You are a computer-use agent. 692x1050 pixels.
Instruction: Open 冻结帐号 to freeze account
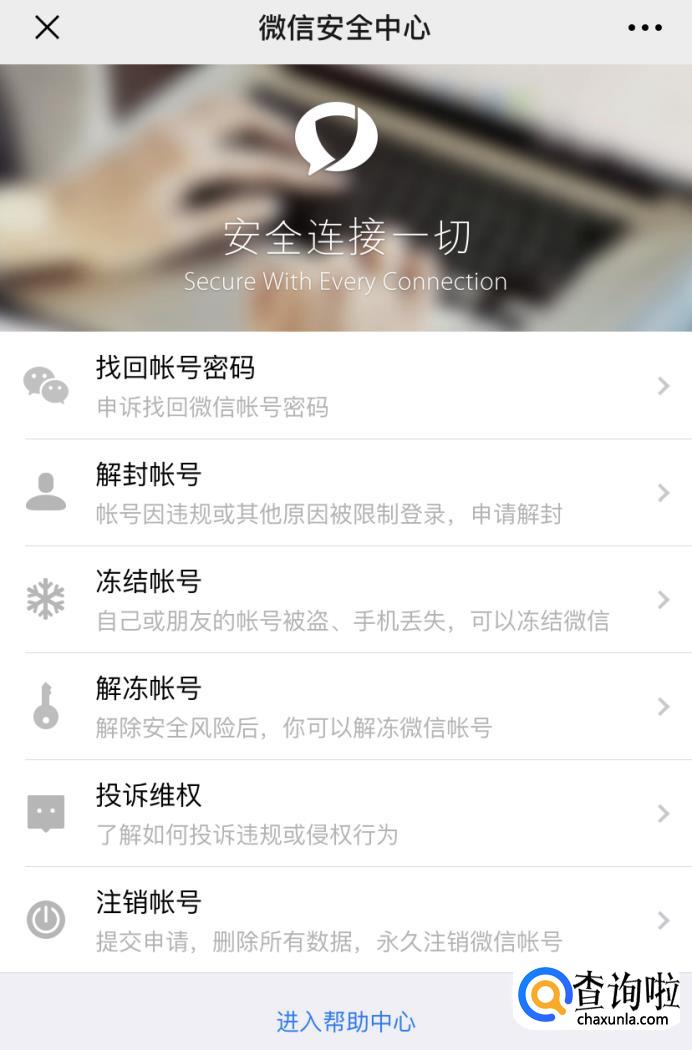click(346, 600)
